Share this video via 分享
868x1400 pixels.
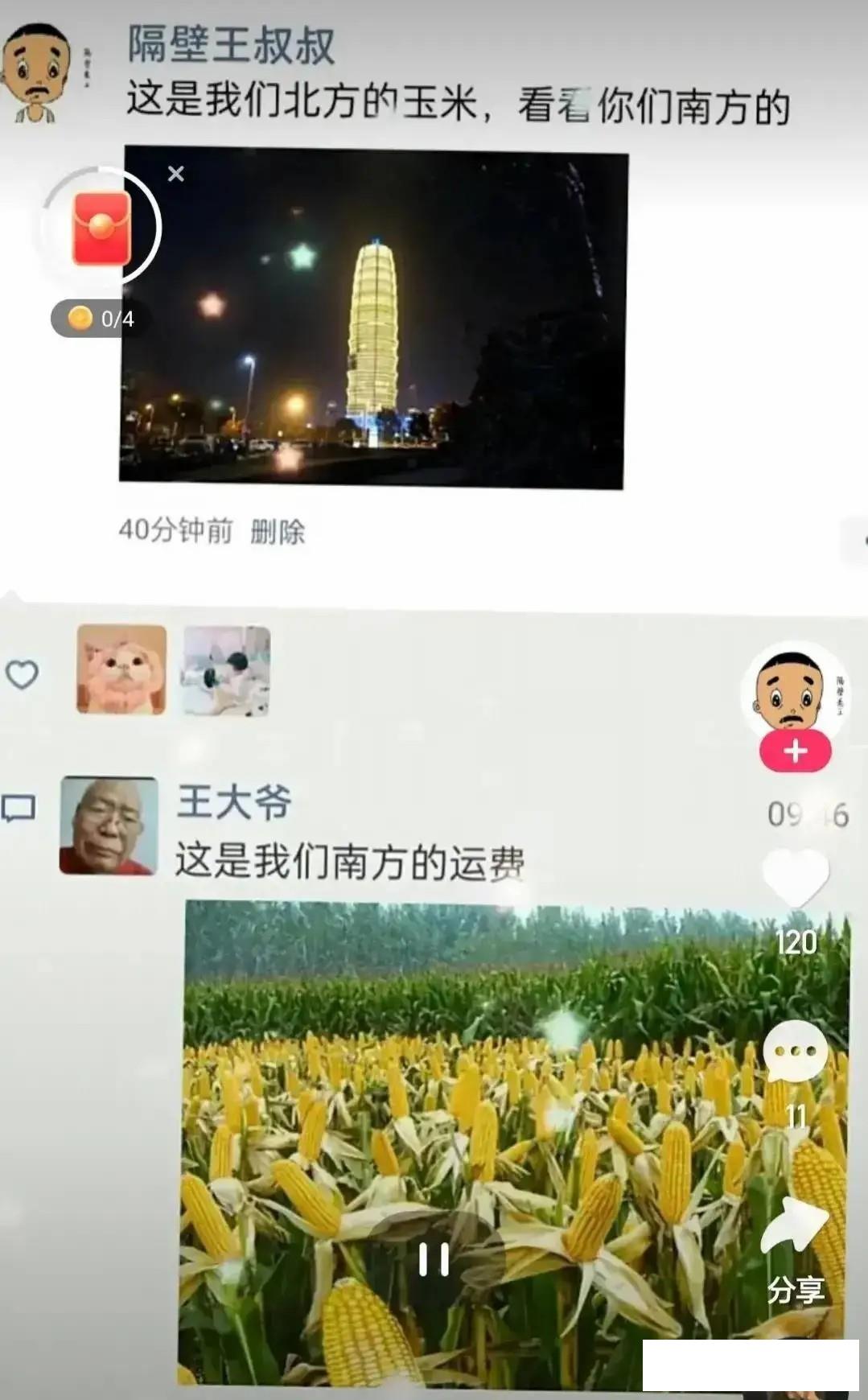(x=795, y=1229)
